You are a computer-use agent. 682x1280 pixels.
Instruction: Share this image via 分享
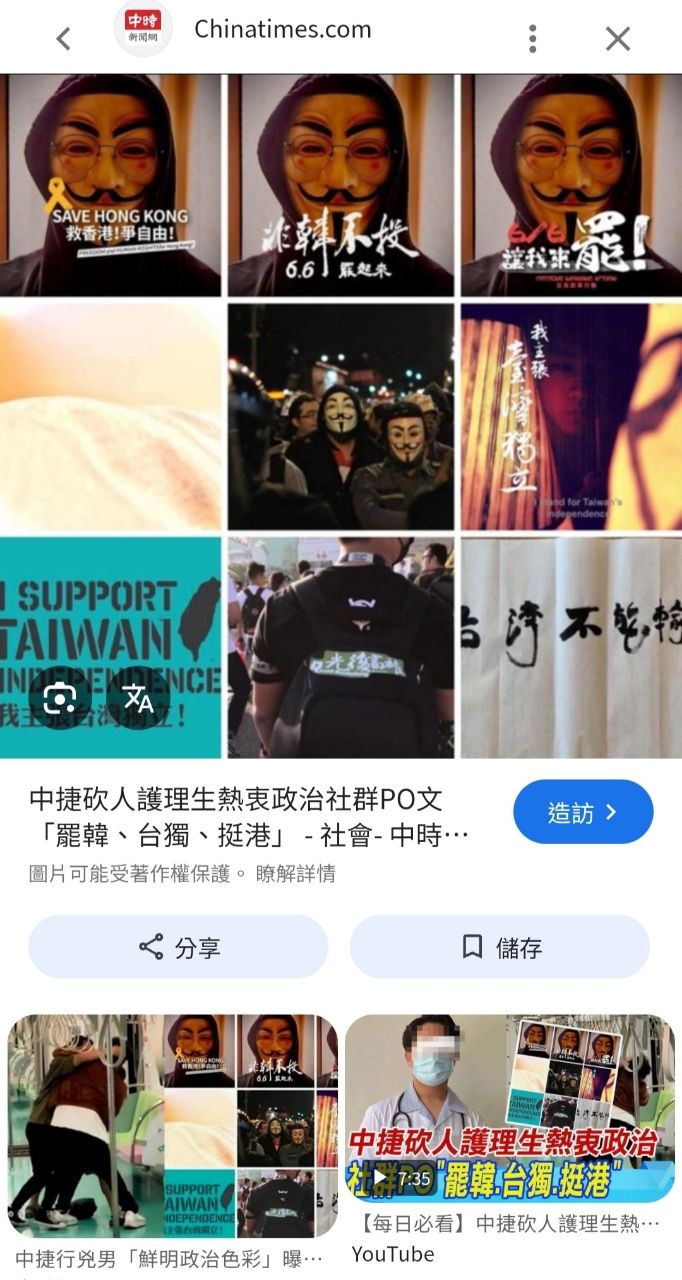click(x=178, y=946)
